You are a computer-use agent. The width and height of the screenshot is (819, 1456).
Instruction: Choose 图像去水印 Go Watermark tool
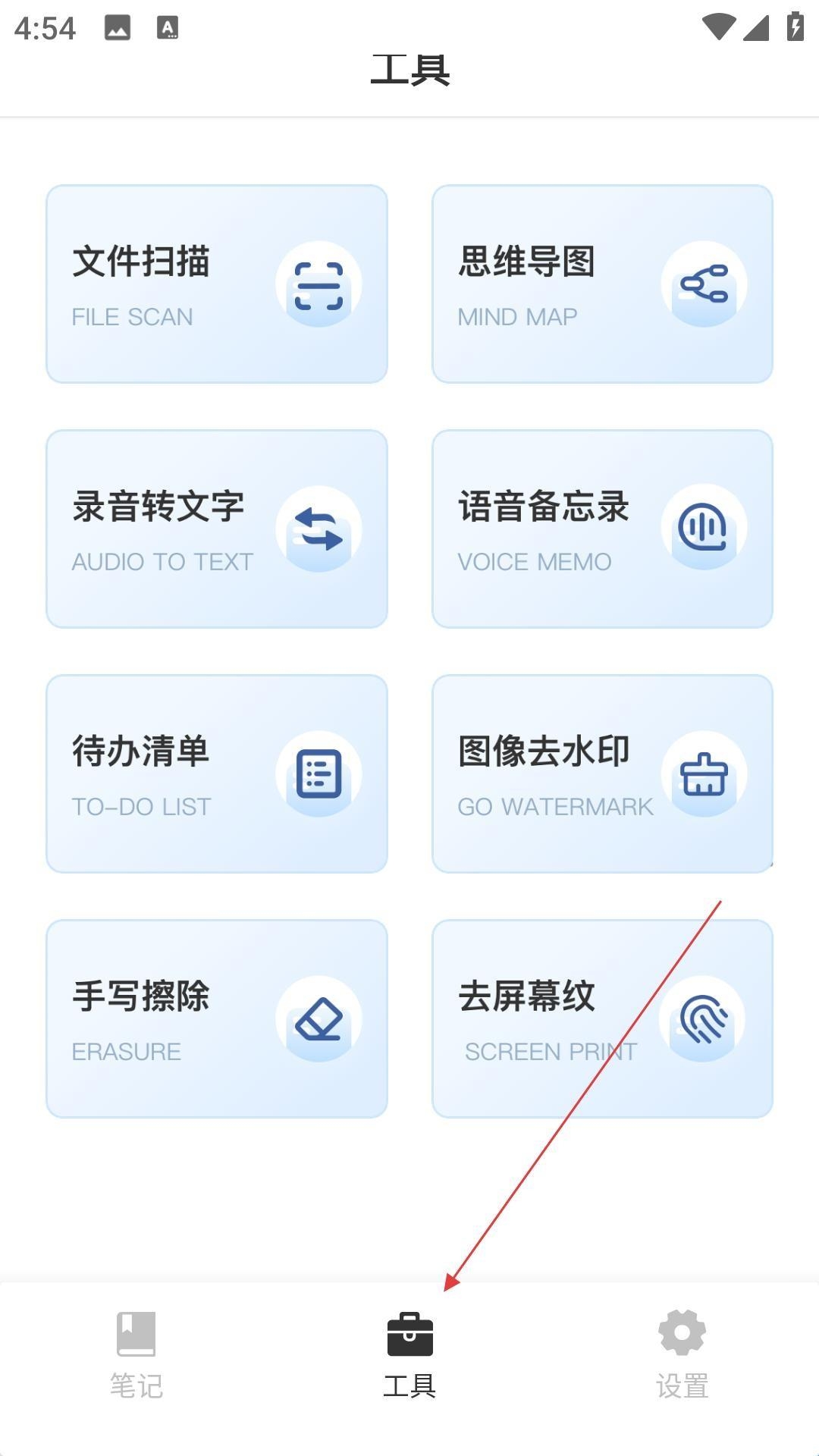(x=602, y=774)
